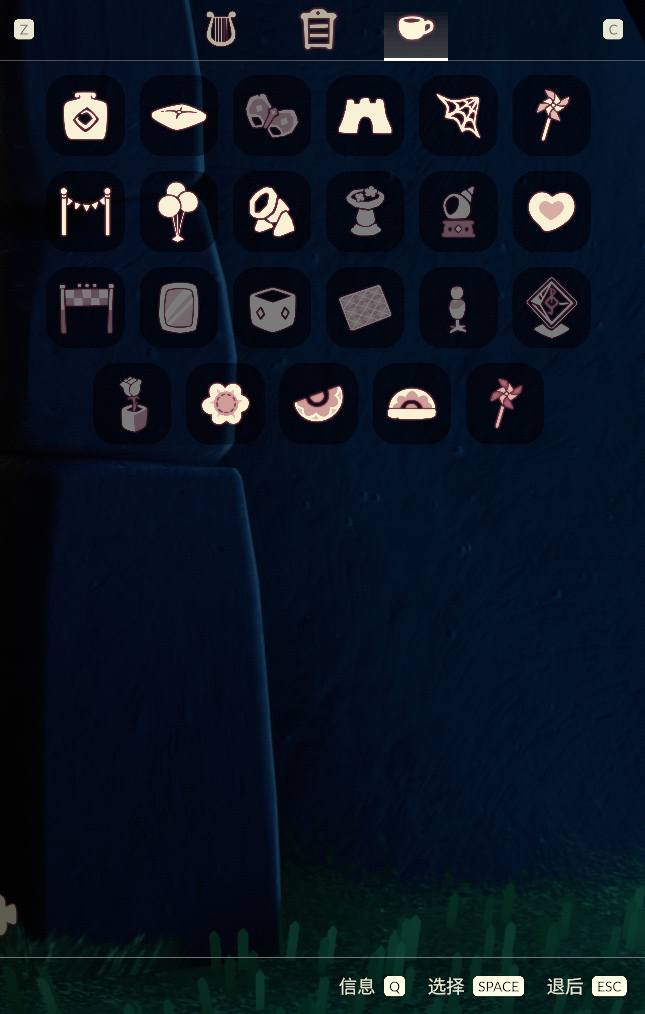
Task: Choose the round flower item
Action: tap(225, 403)
